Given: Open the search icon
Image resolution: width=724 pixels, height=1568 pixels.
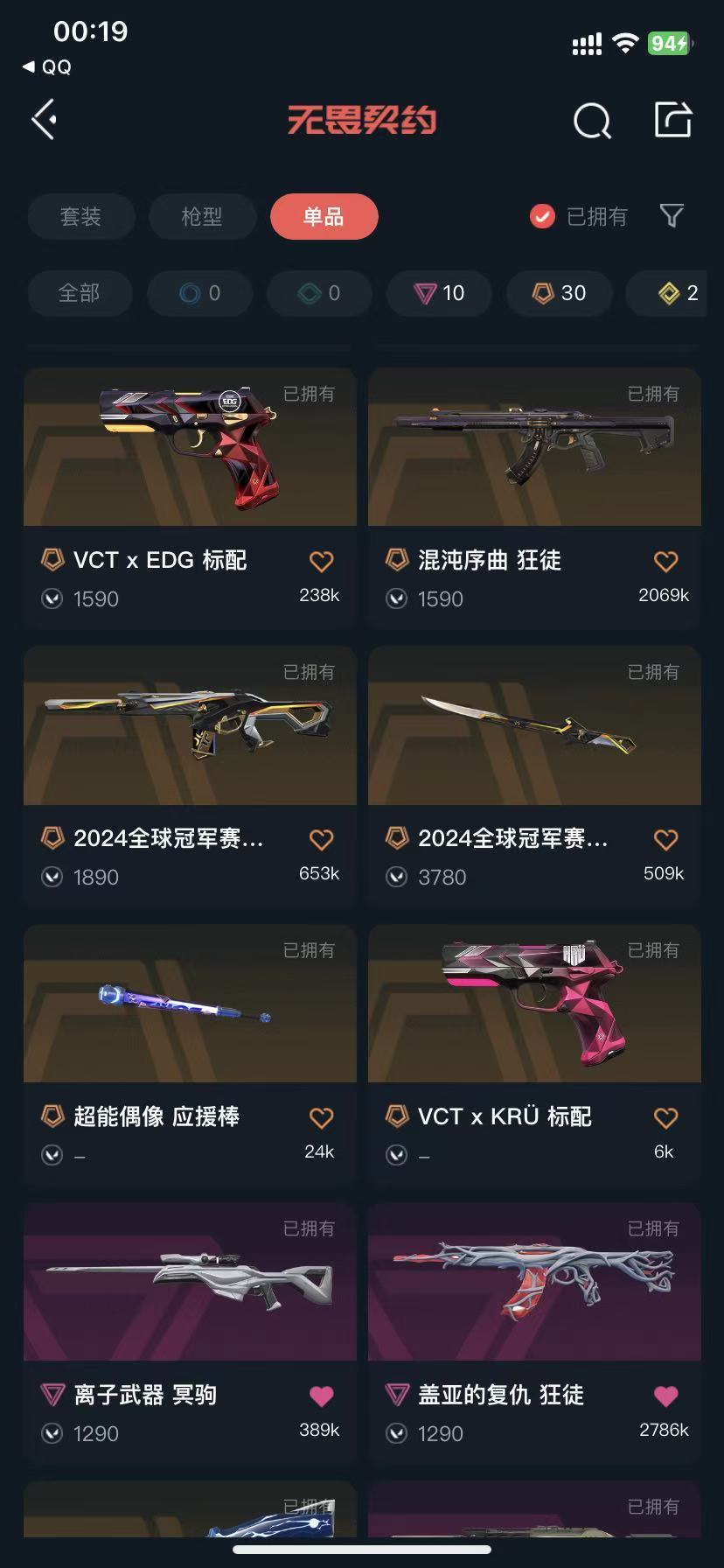Looking at the screenshot, I should [x=592, y=121].
